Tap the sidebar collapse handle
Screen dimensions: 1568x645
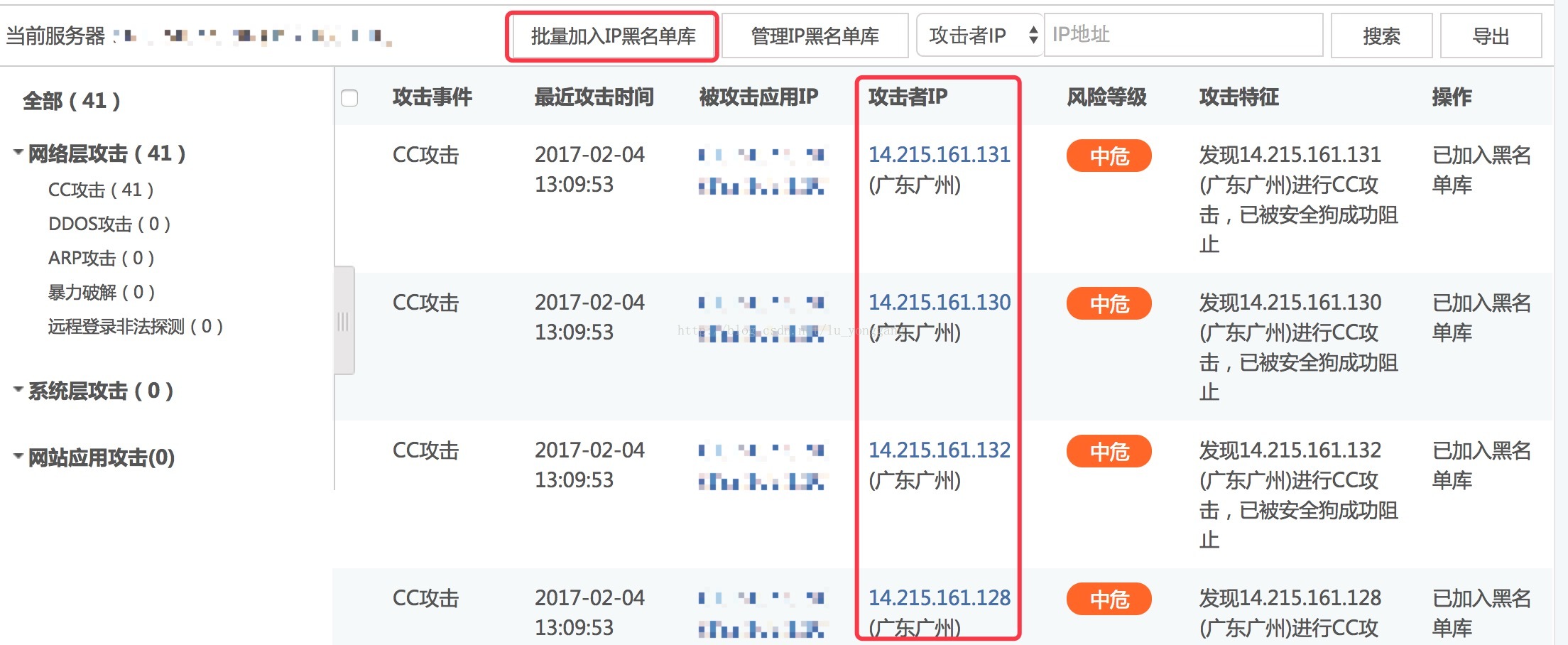point(344,321)
